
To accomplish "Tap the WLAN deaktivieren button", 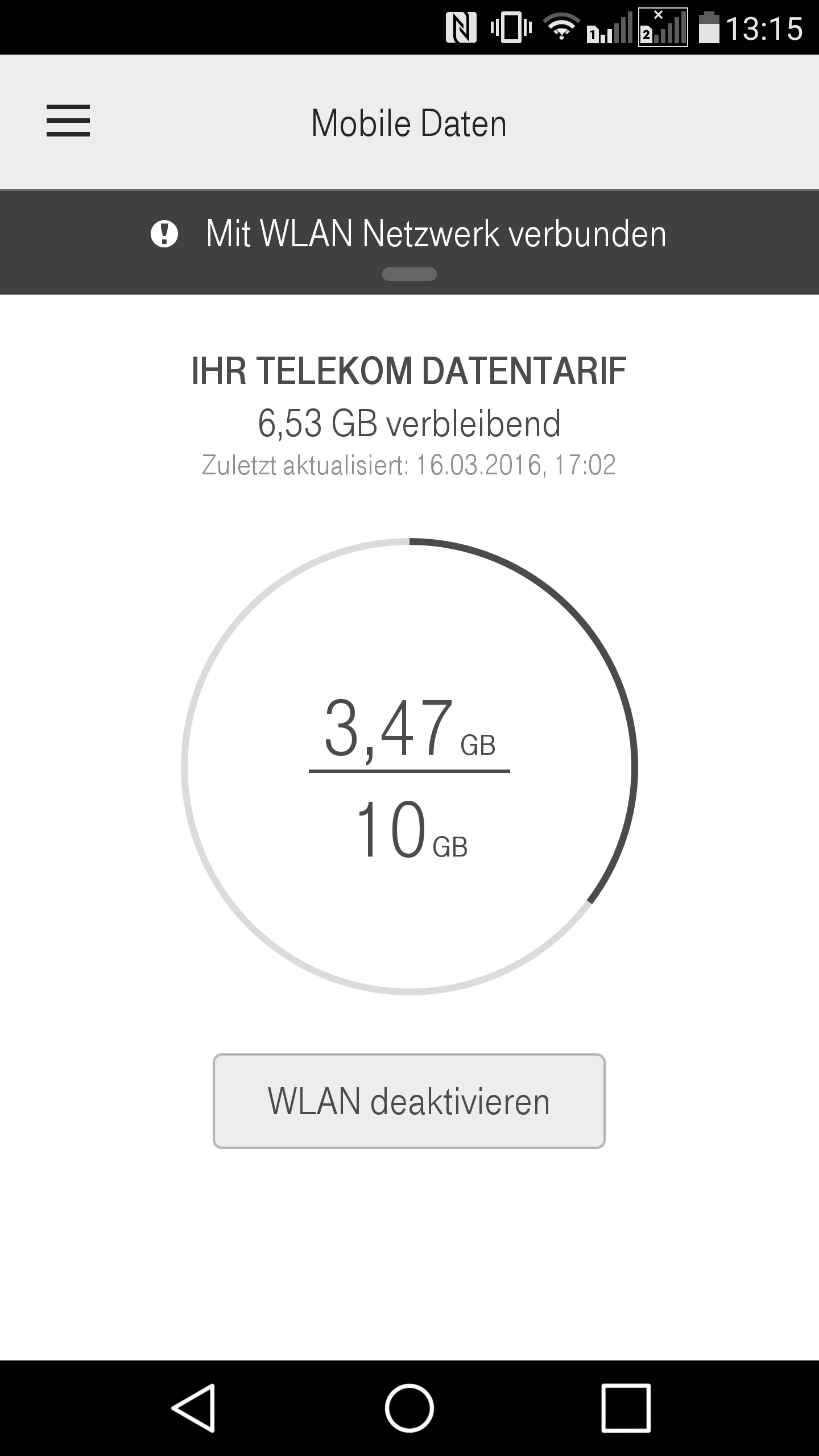I will coord(409,1101).
